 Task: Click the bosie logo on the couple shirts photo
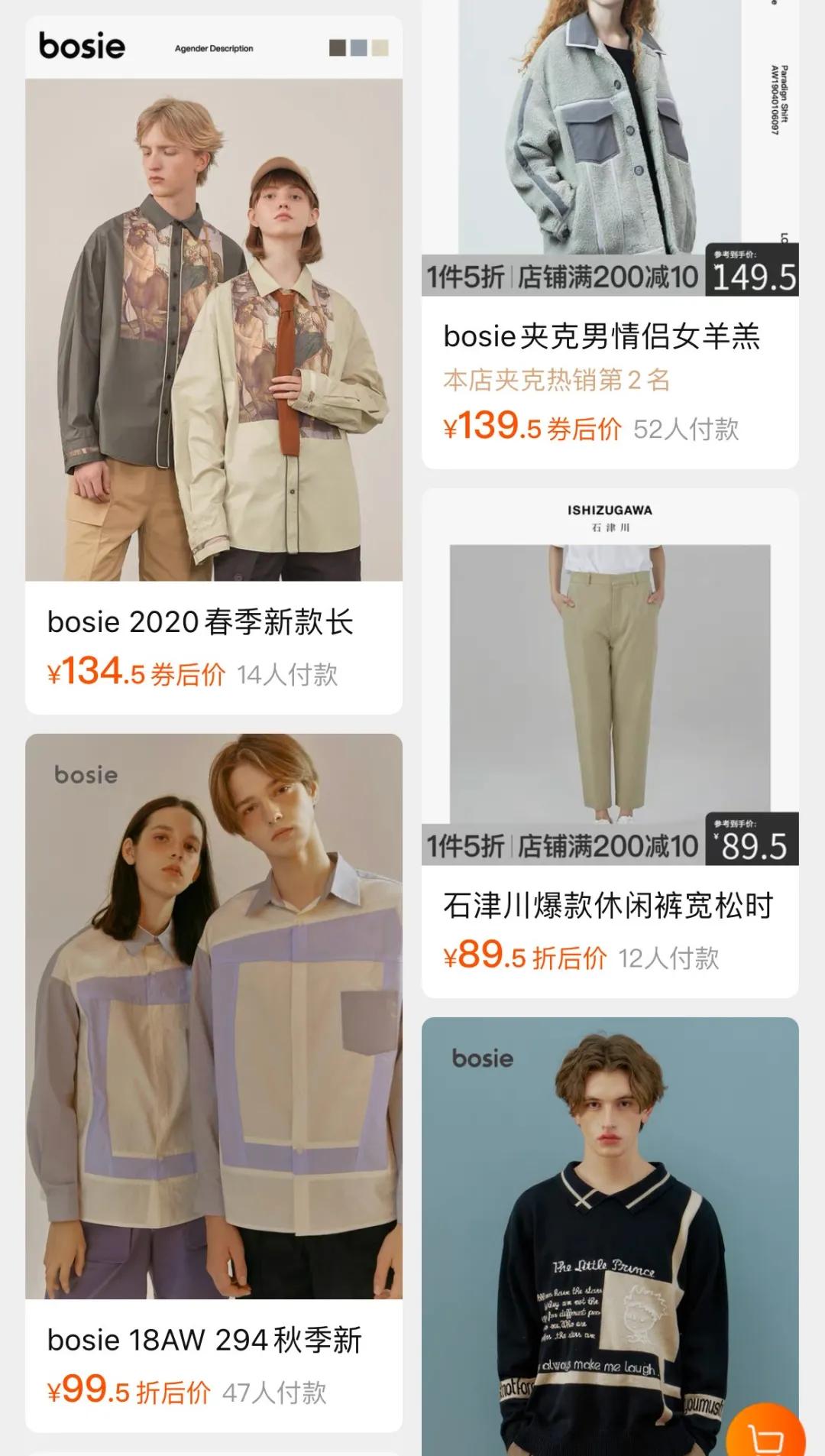(x=86, y=777)
